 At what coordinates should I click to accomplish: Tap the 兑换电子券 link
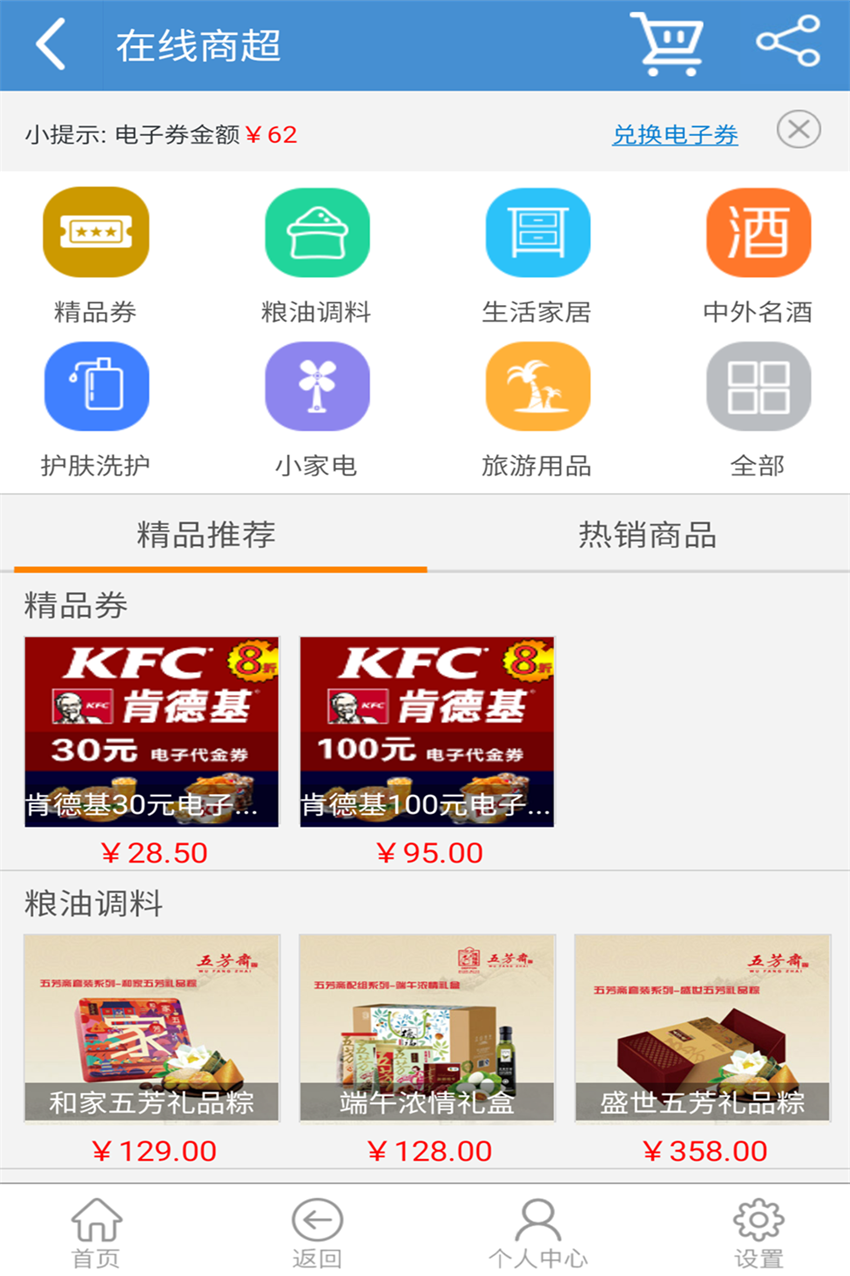[675, 135]
